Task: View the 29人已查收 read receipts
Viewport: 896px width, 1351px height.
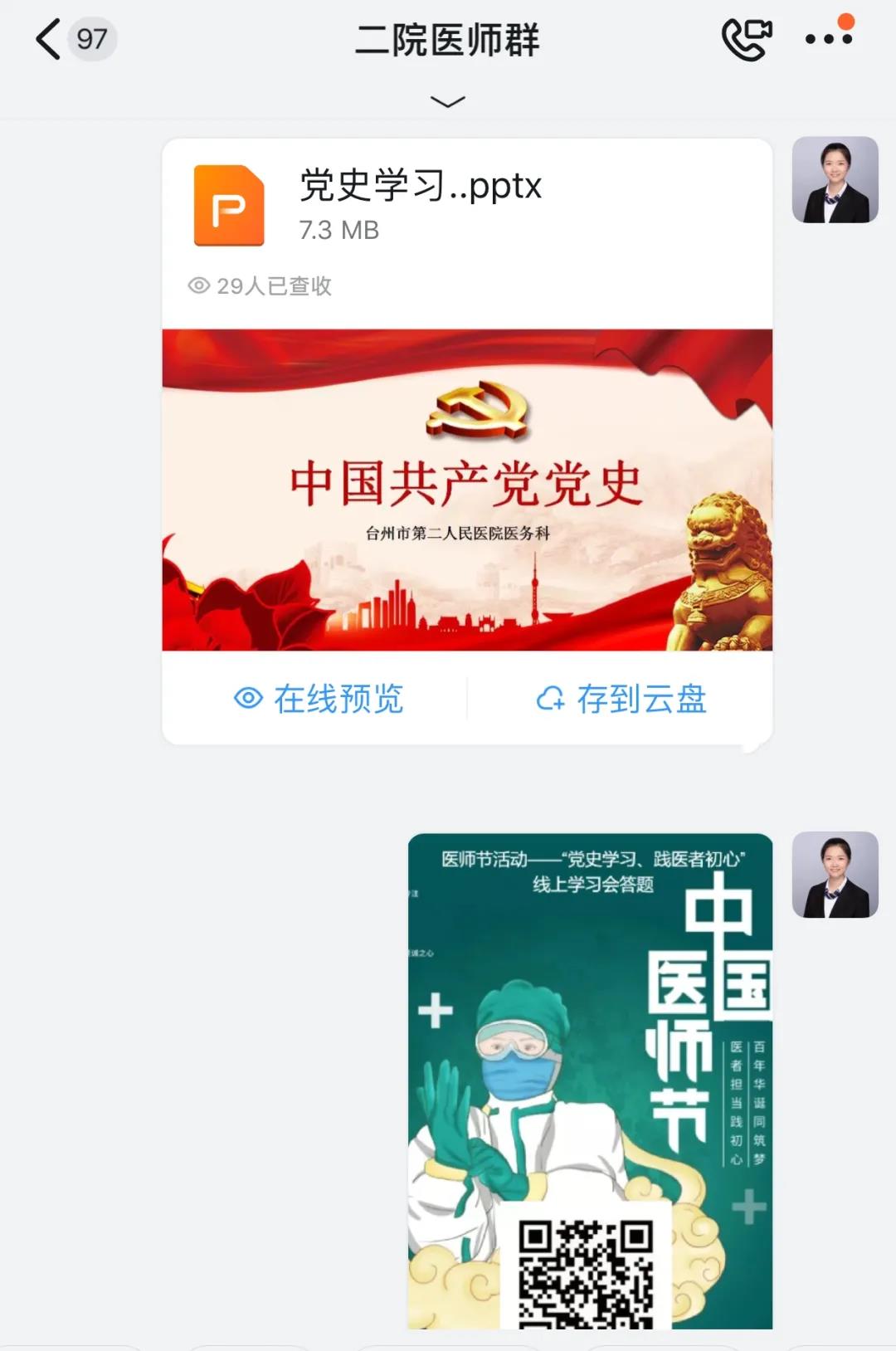Action: (260, 286)
